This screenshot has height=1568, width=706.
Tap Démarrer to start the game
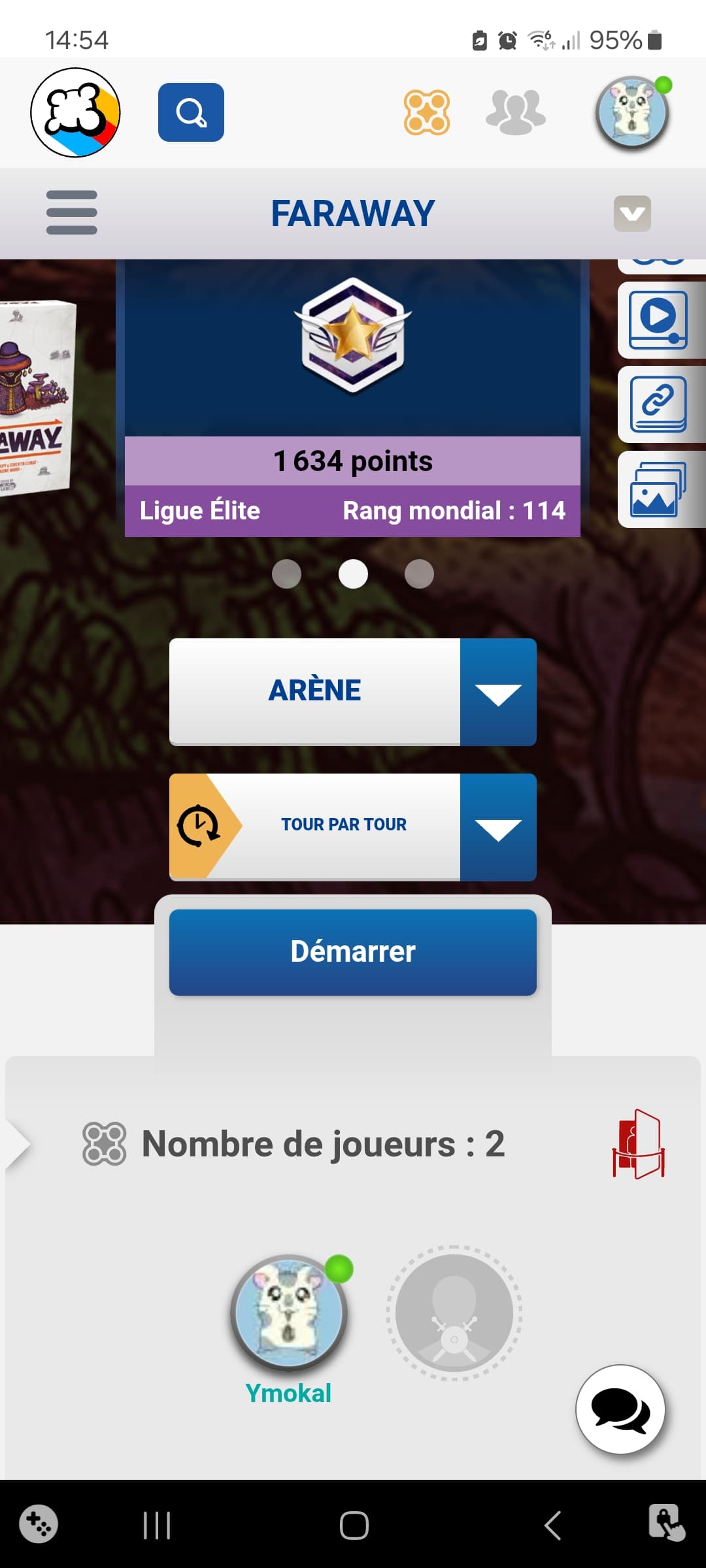353,952
